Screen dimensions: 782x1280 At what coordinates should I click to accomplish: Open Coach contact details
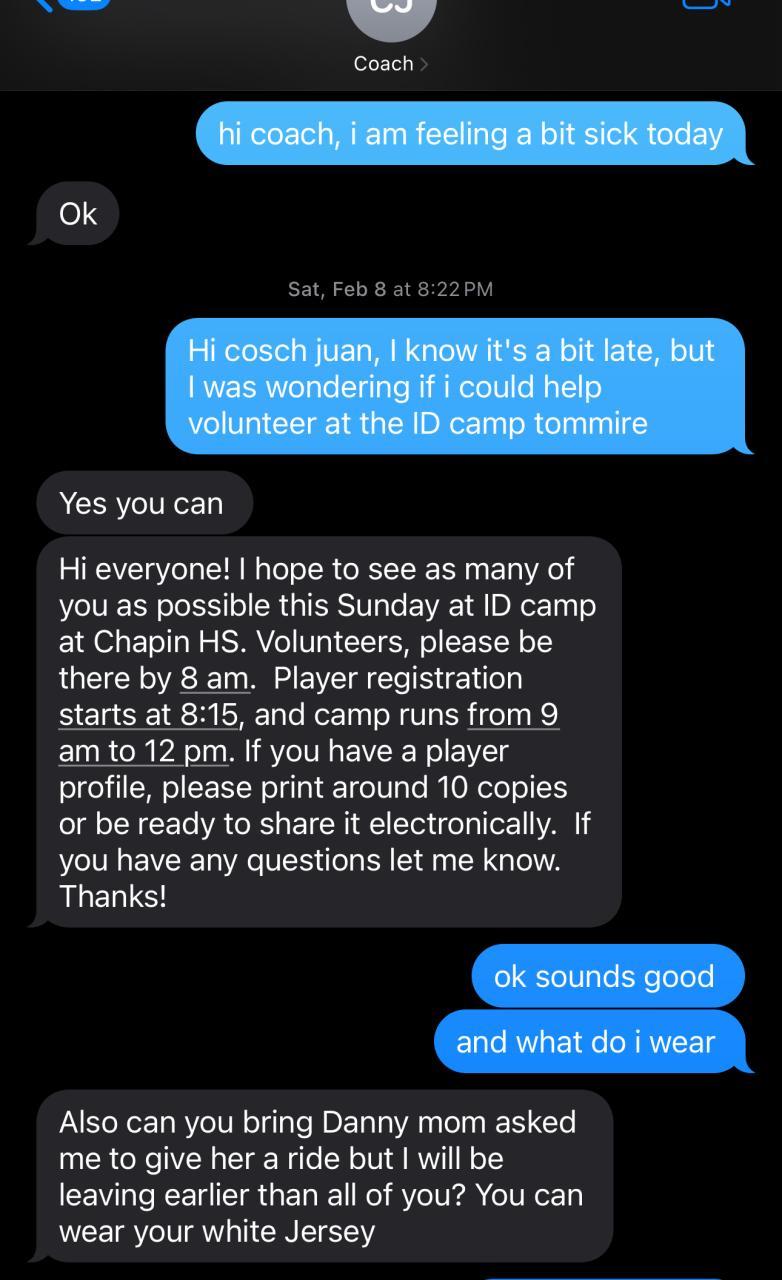[390, 63]
